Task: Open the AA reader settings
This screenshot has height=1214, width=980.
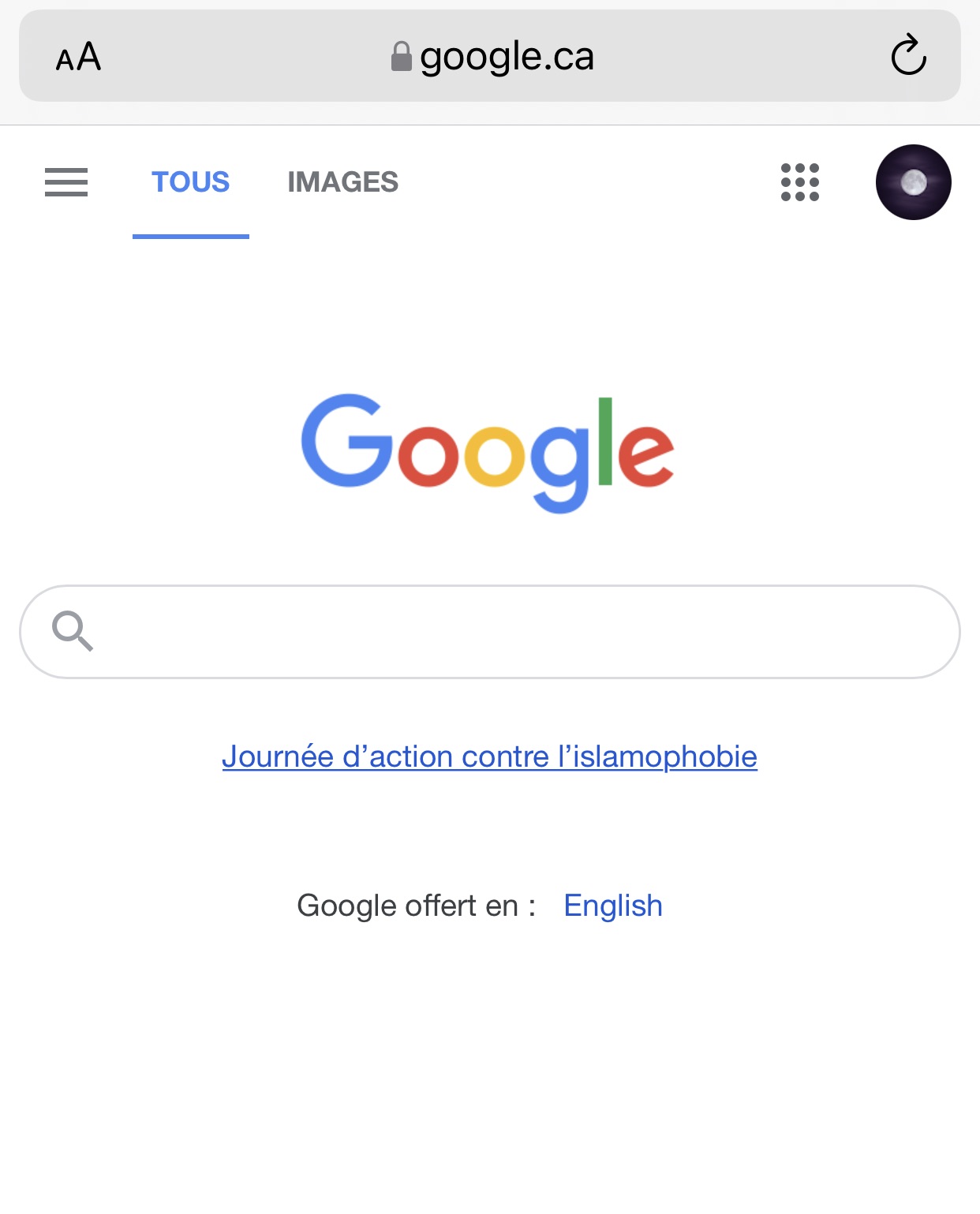Action: coord(78,57)
